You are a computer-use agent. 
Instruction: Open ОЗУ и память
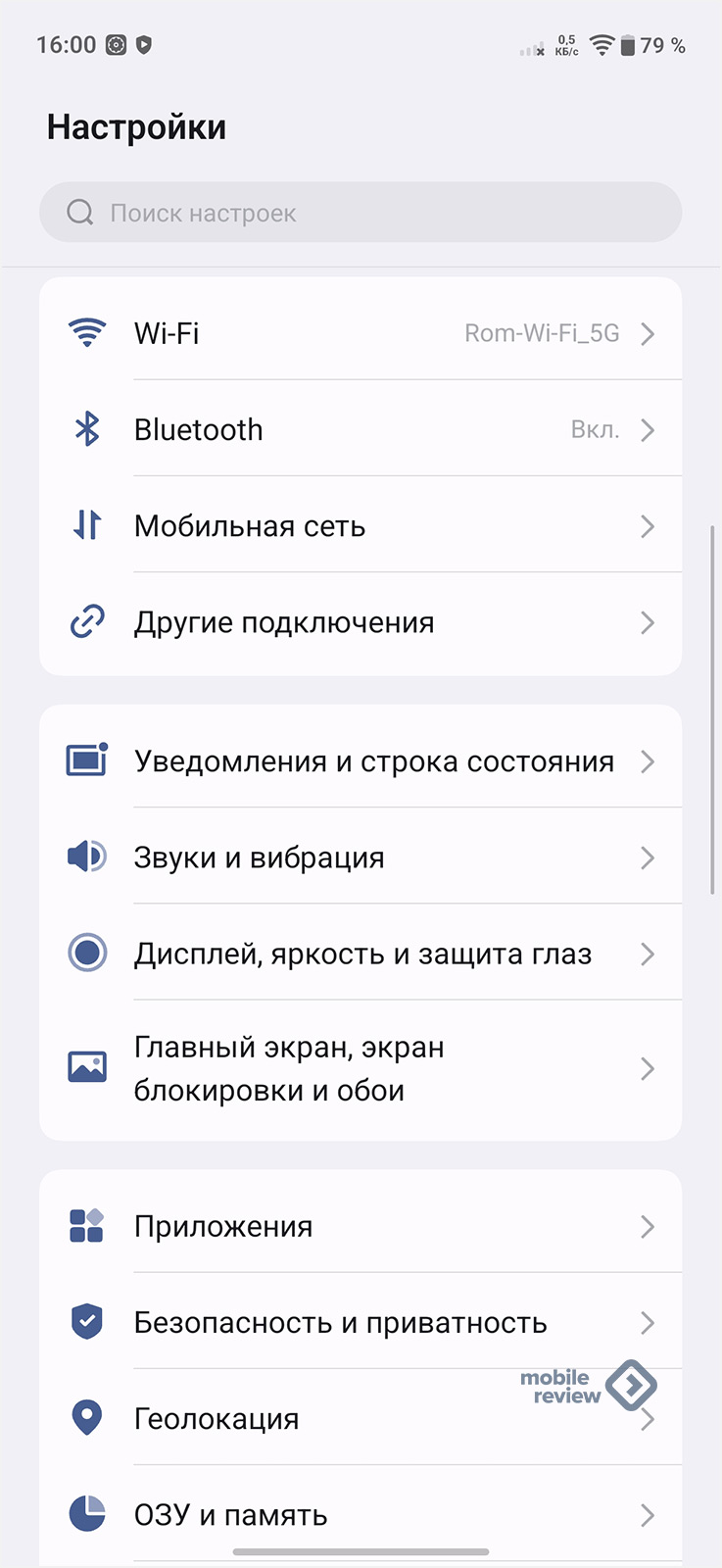(360, 1515)
